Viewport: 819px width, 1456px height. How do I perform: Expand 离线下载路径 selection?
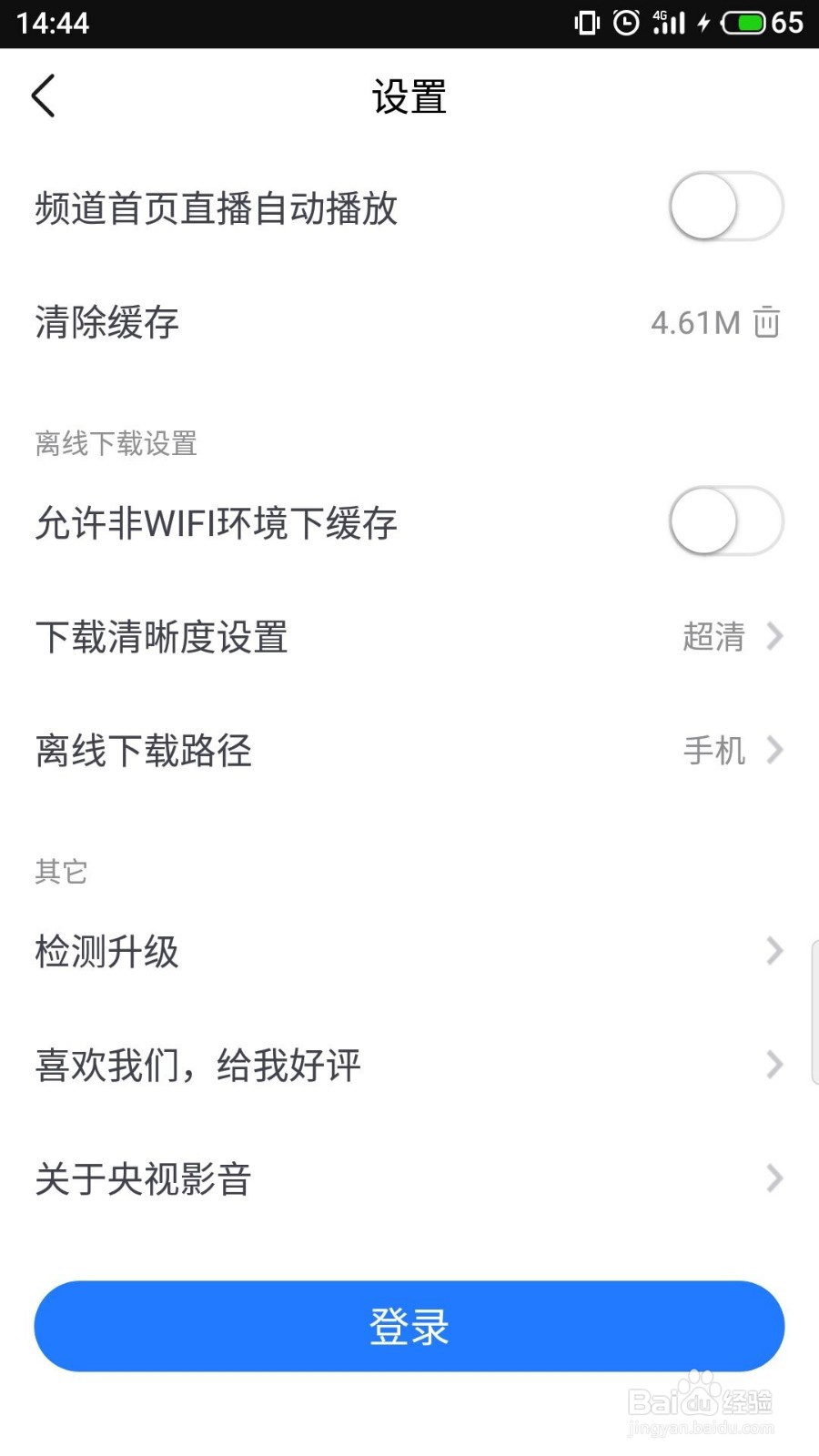click(774, 751)
